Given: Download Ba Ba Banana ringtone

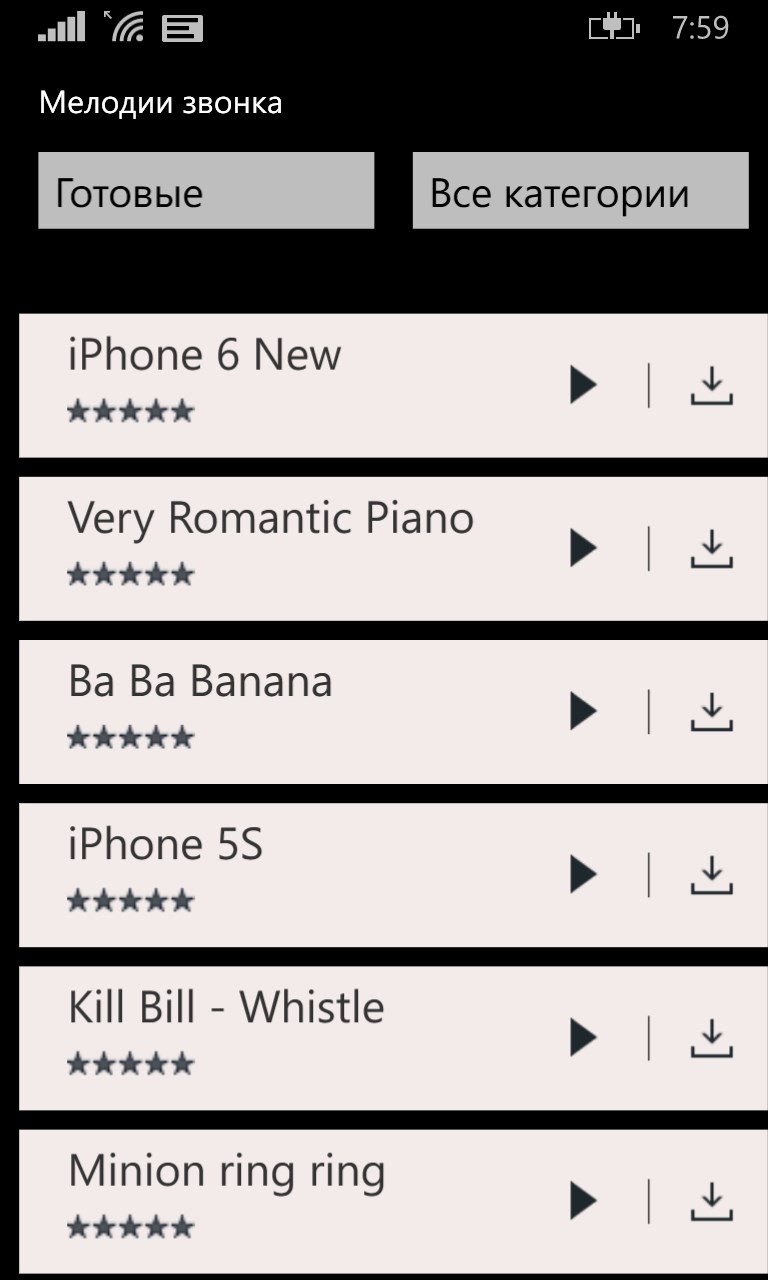Looking at the screenshot, I should coord(711,711).
